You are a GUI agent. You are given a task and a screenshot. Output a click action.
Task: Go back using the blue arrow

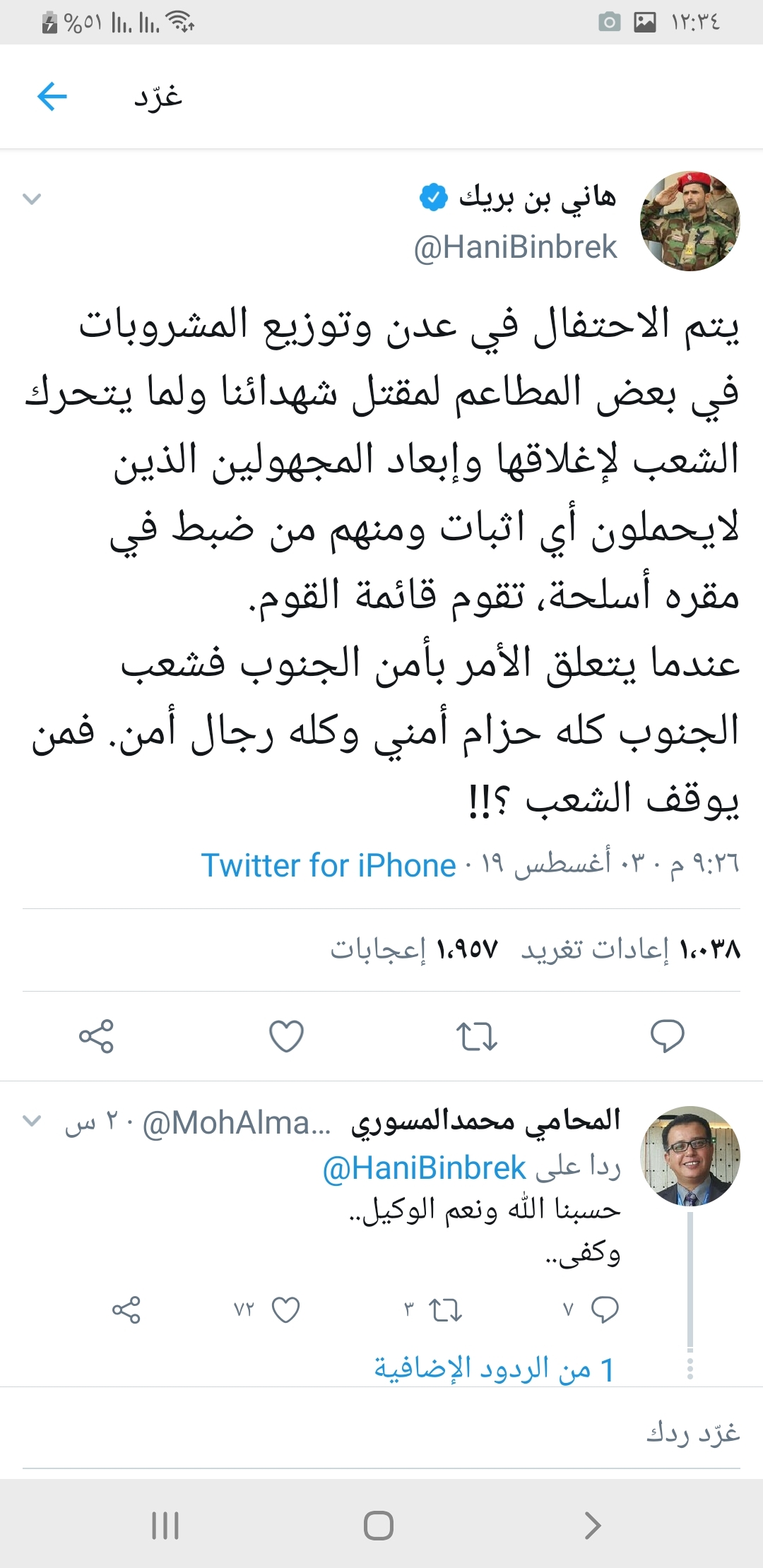[52, 97]
